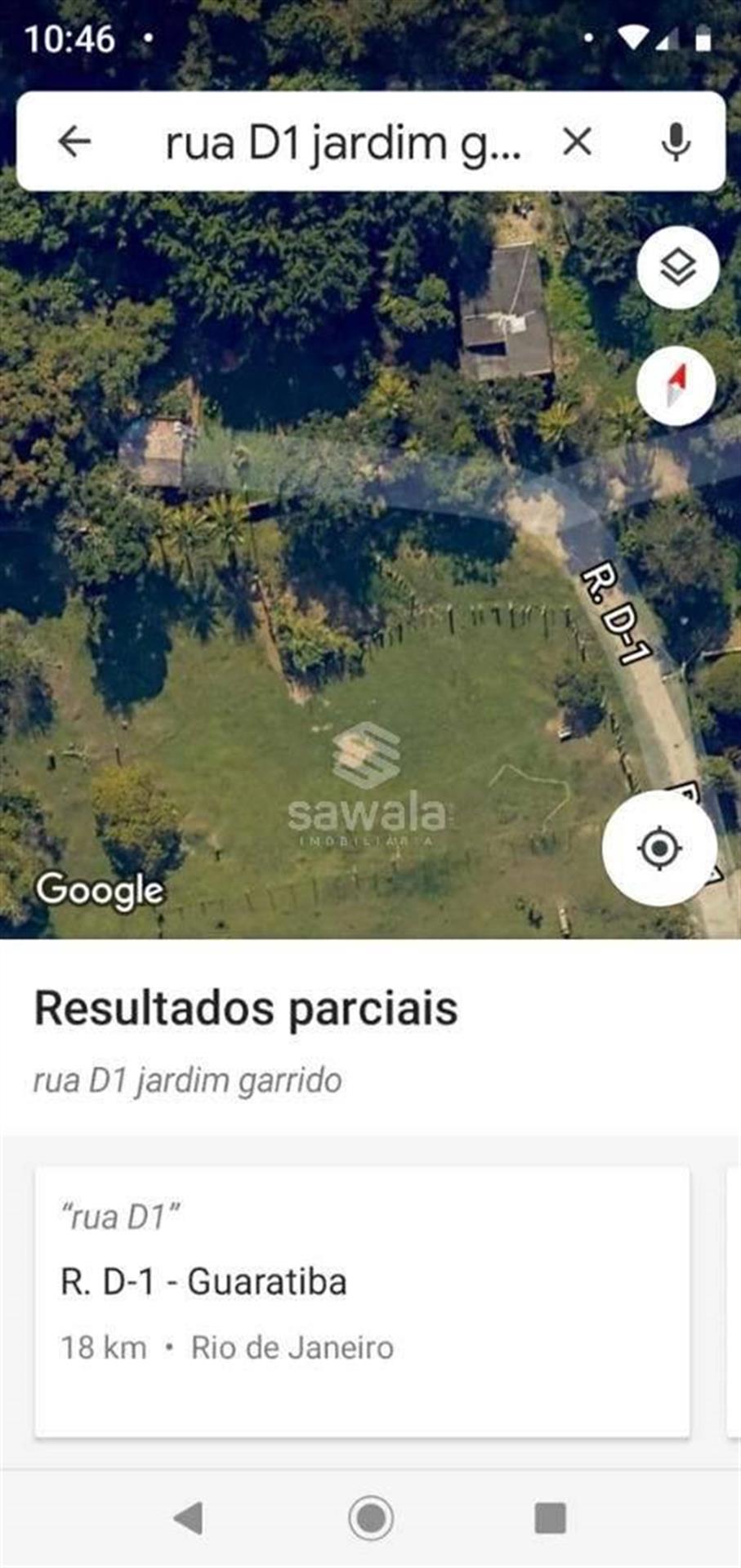
Task: Open the recent apps view
Action: [x=550, y=1518]
